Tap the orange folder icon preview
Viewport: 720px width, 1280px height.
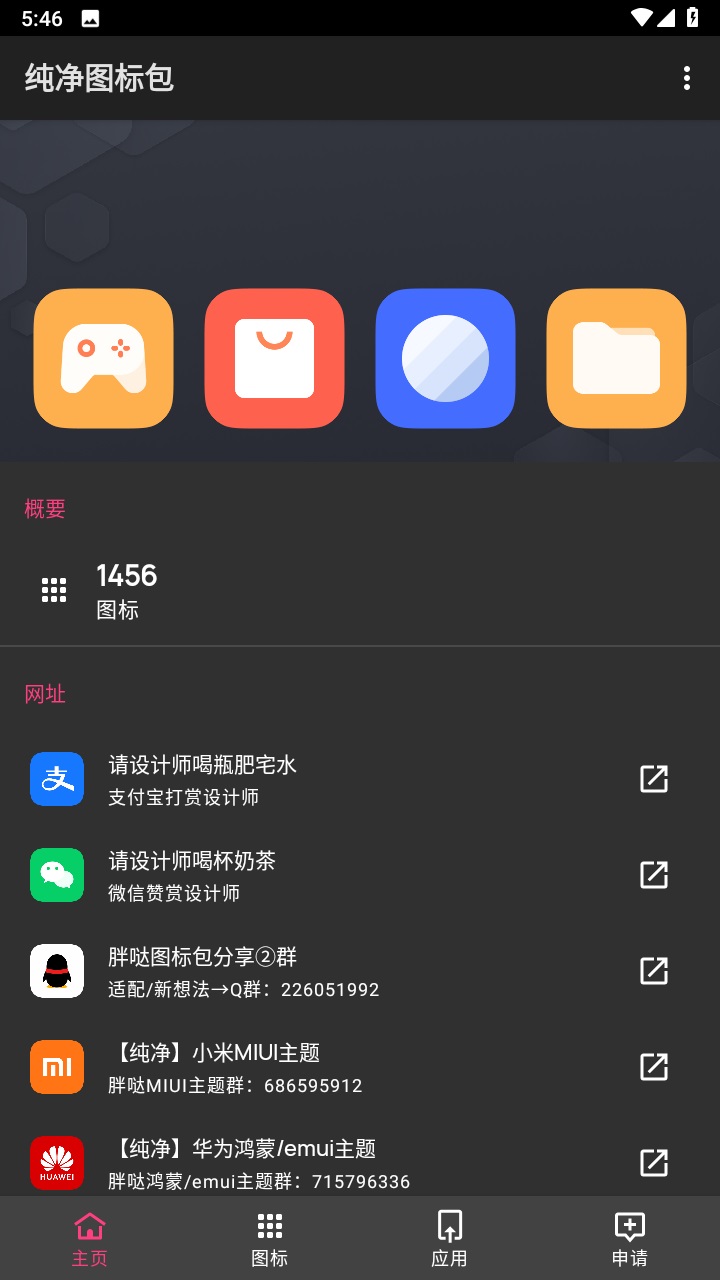(x=616, y=358)
